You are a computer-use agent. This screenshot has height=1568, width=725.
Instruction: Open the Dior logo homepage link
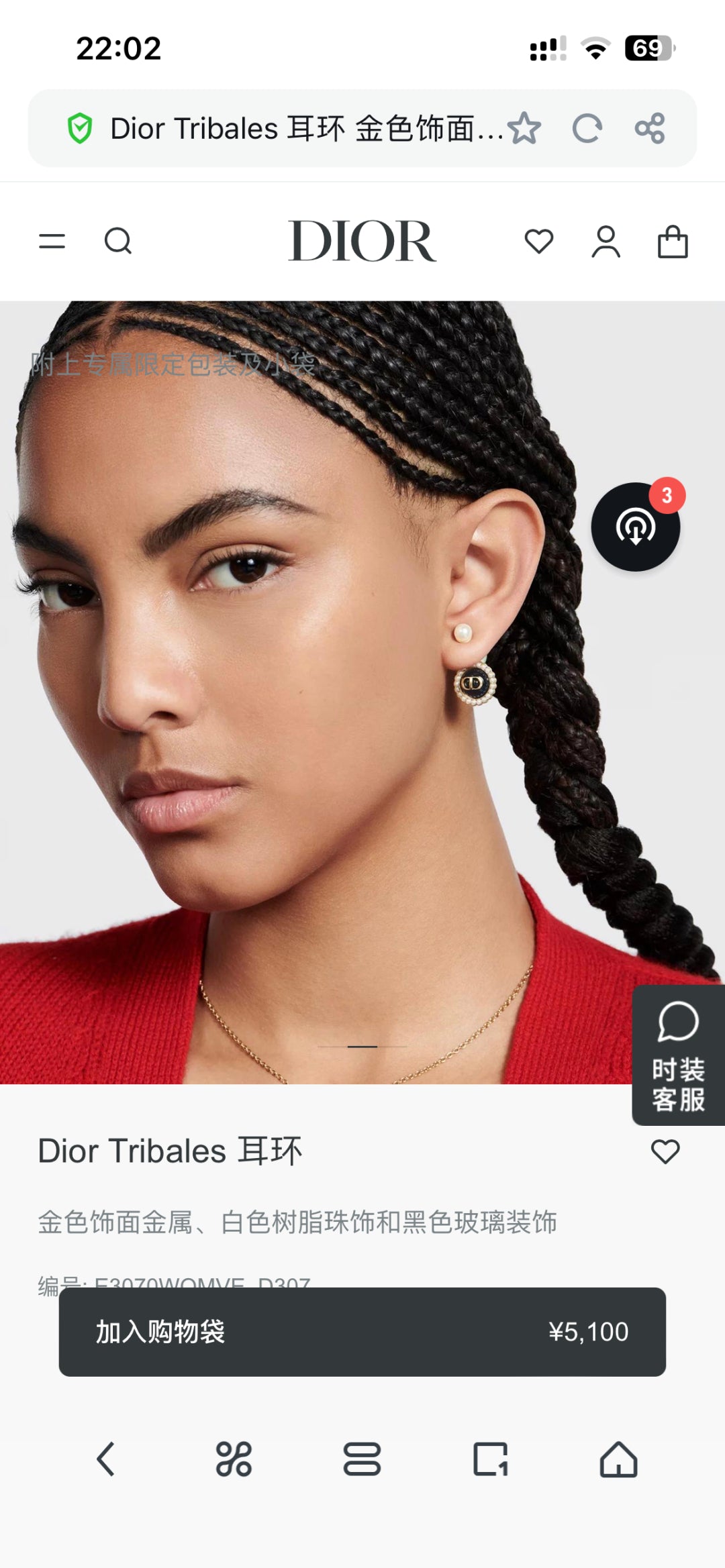click(362, 241)
